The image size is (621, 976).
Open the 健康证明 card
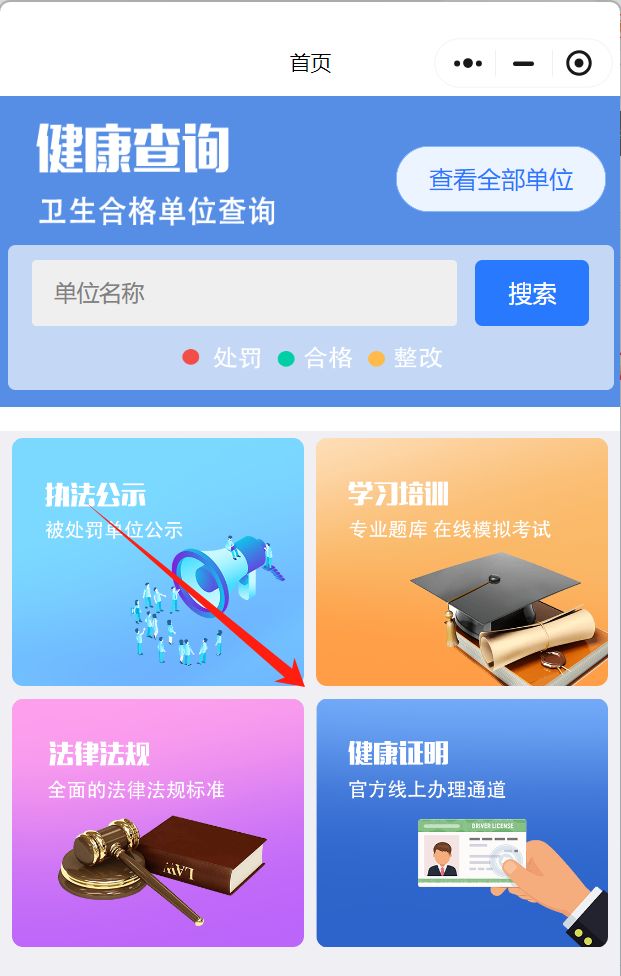pos(462,822)
